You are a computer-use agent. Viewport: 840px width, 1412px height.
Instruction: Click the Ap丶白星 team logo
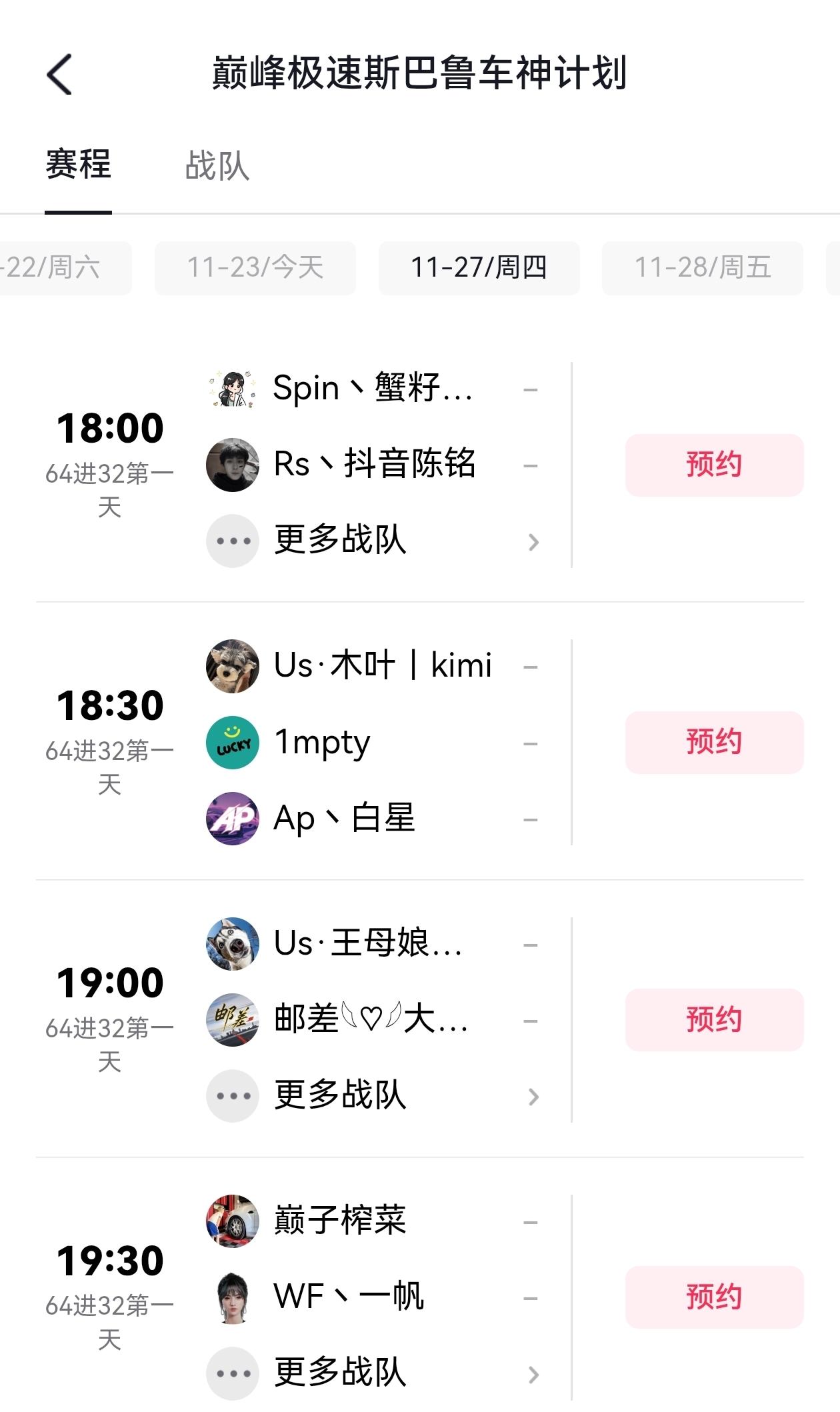point(231,820)
